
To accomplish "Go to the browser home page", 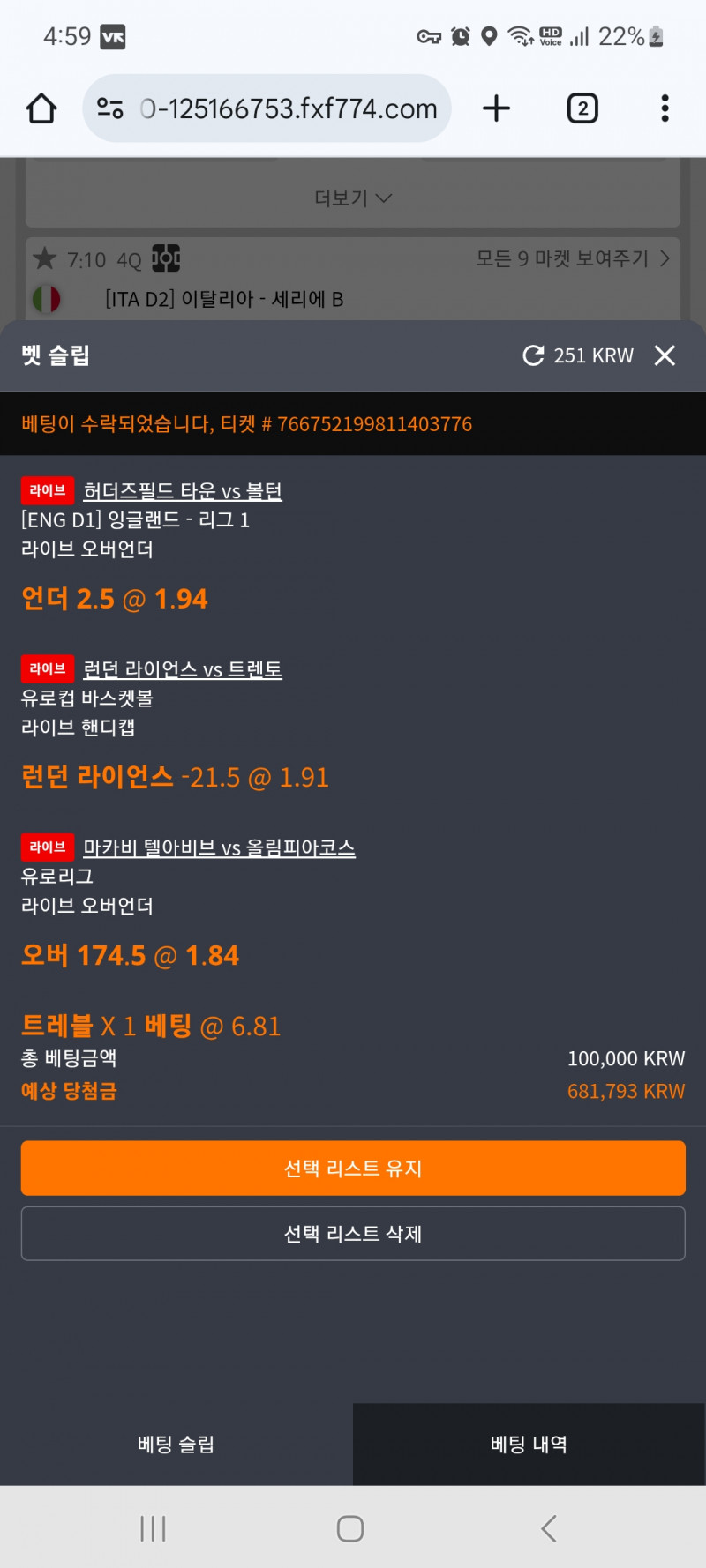I will pos(41,108).
